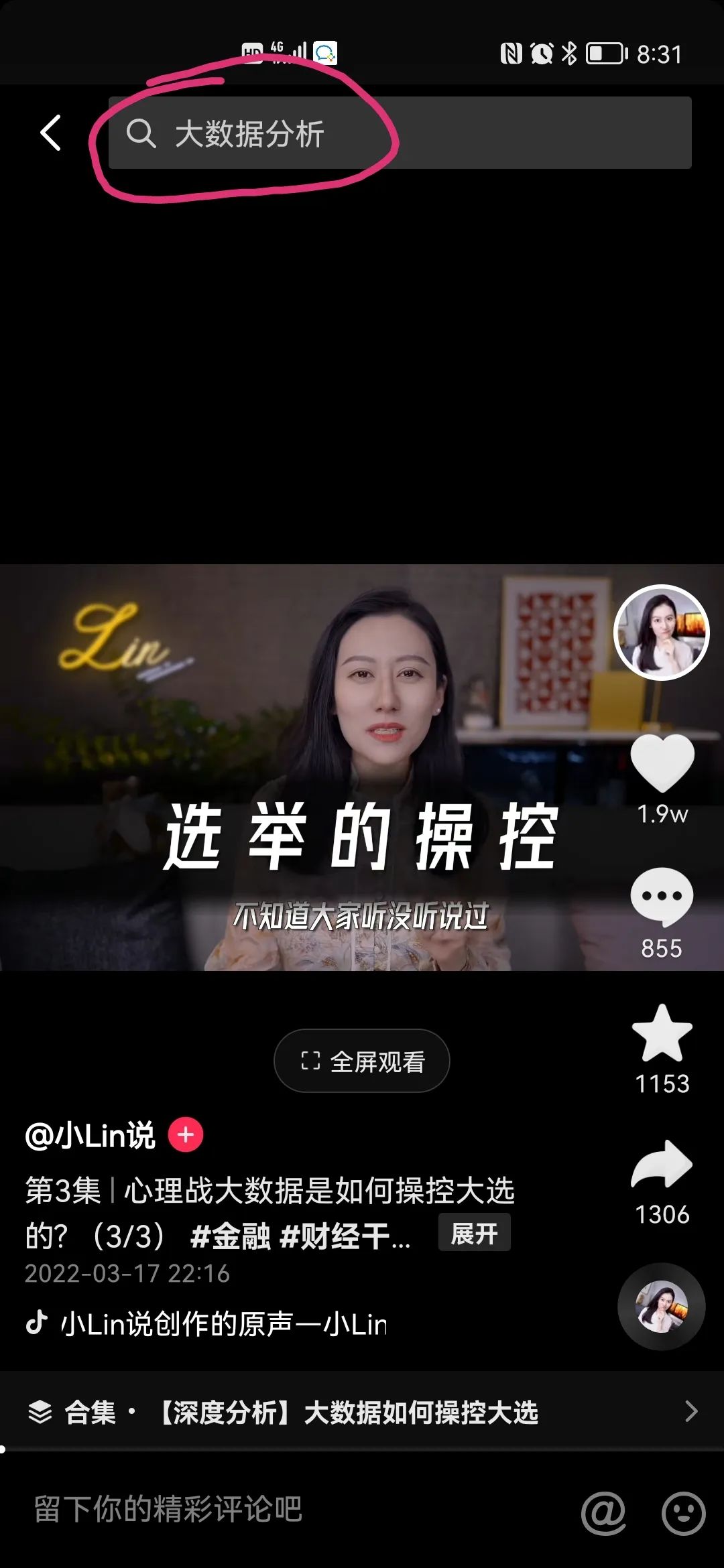This screenshot has width=724, height=1568.
Task: Tap 全屏观看 to watch fullscreen
Action: click(362, 1061)
